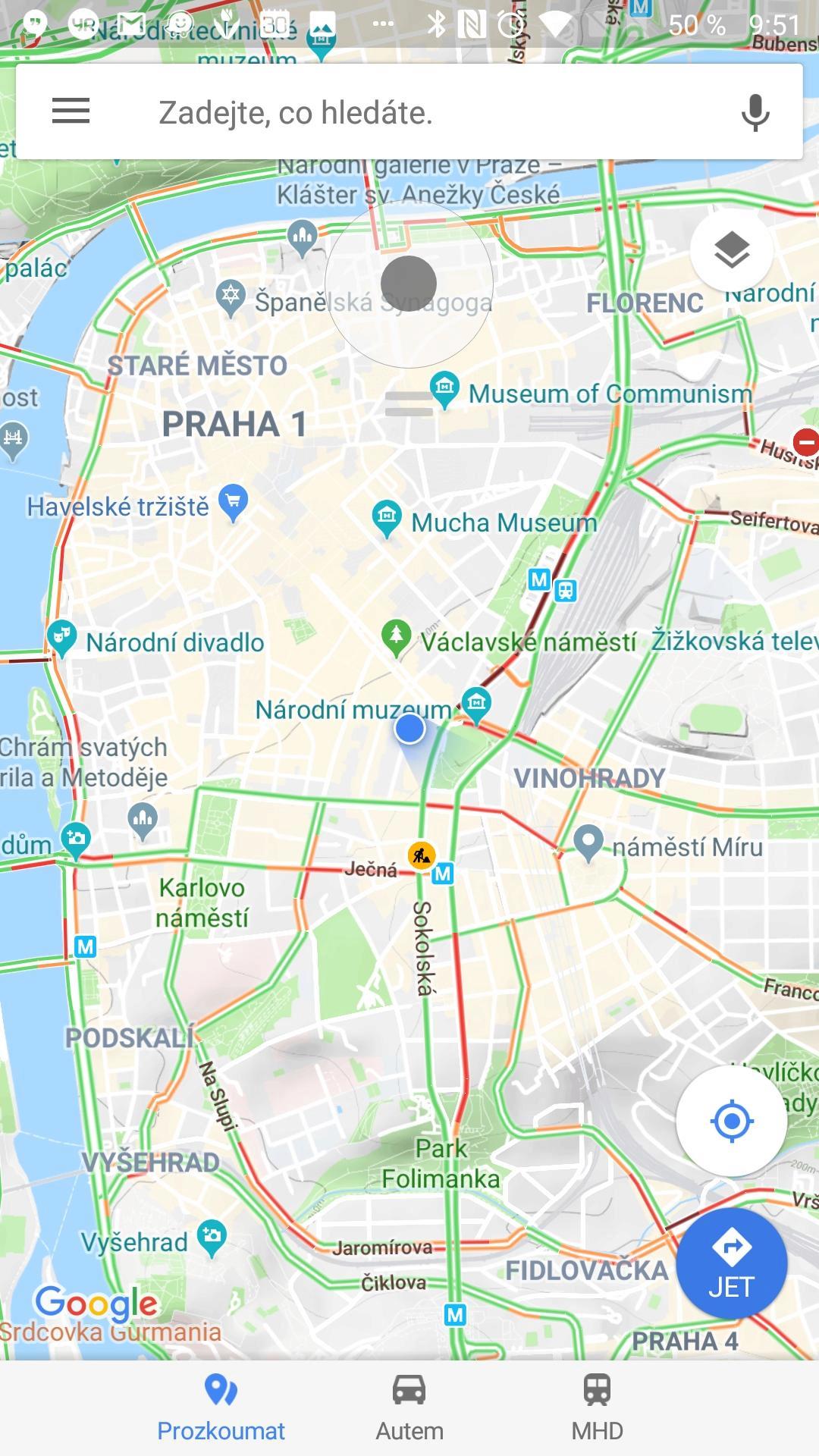The width and height of the screenshot is (819, 1456).
Task: Open the náměstí Míru location pin
Action: click(588, 843)
